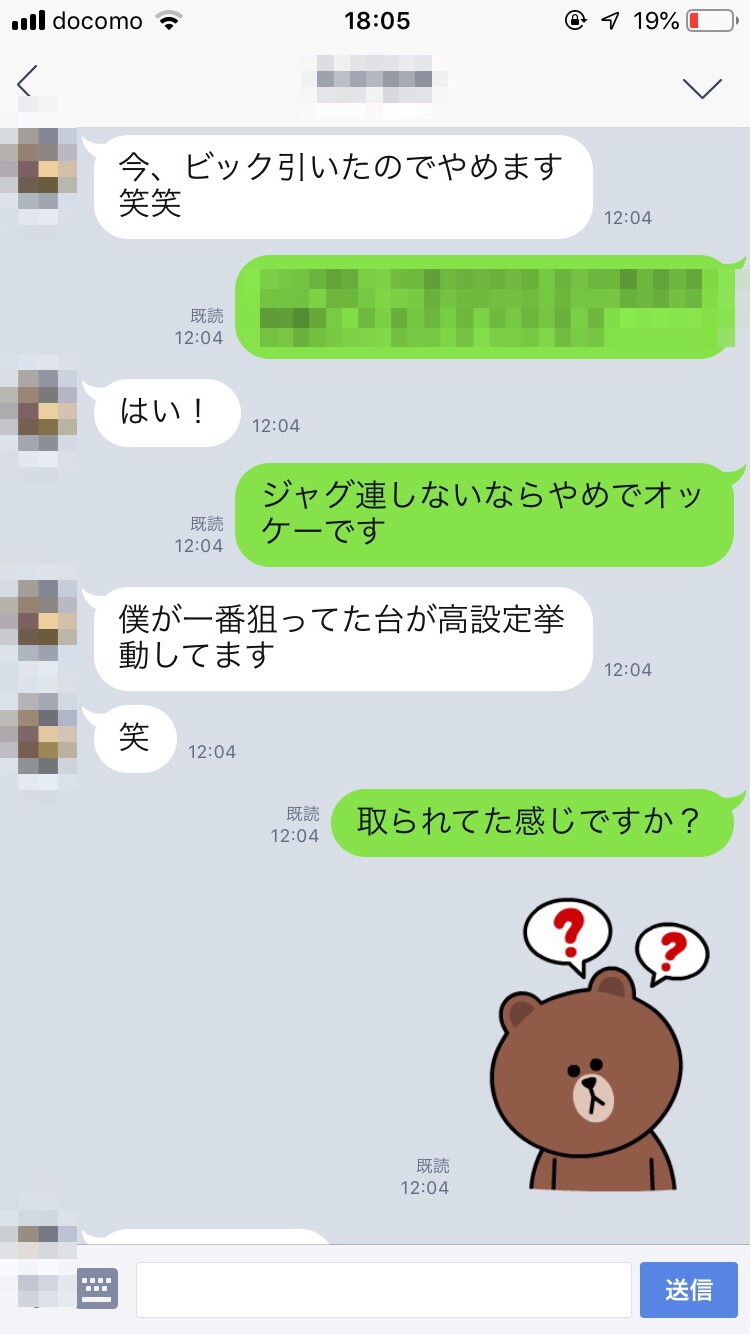The width and height of the screenshot is (750, 1334).
Task: Expand the chat options chevron menu
Action: [x=702, y=87]
